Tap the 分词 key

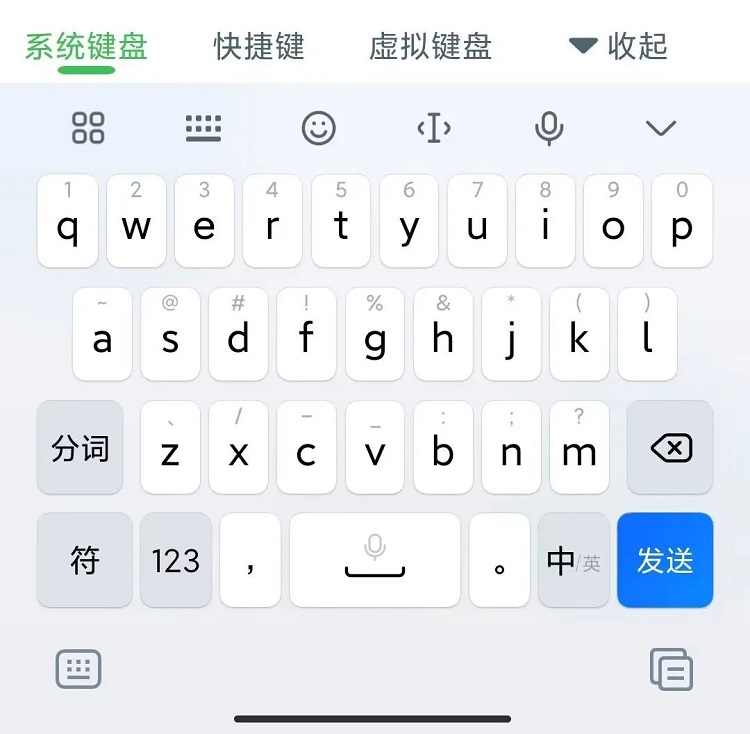[x=80, y=448]
